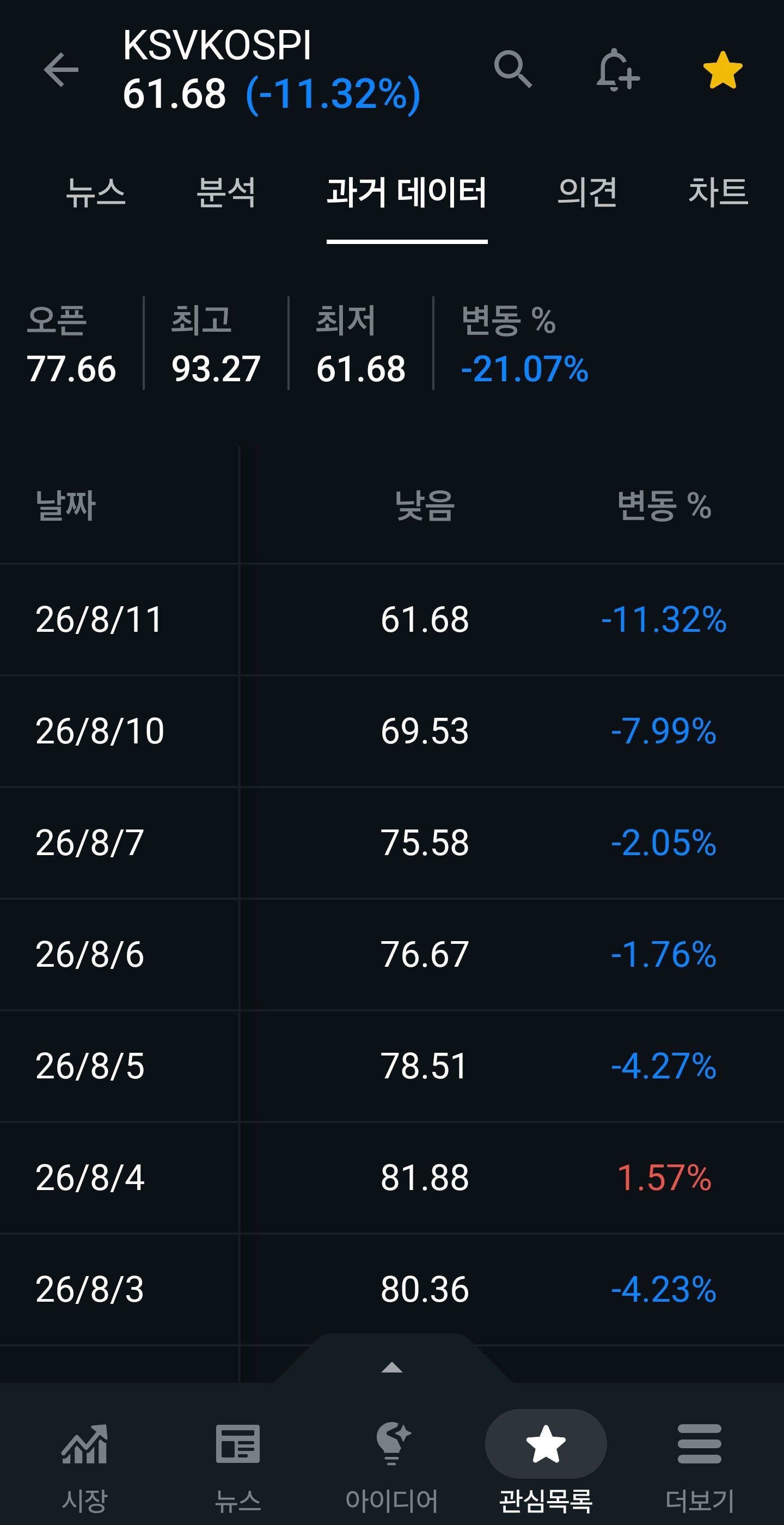This screenshot has height=1525, width=784.
Task: Switch to the 의견 tab
Action: (587, 192)
